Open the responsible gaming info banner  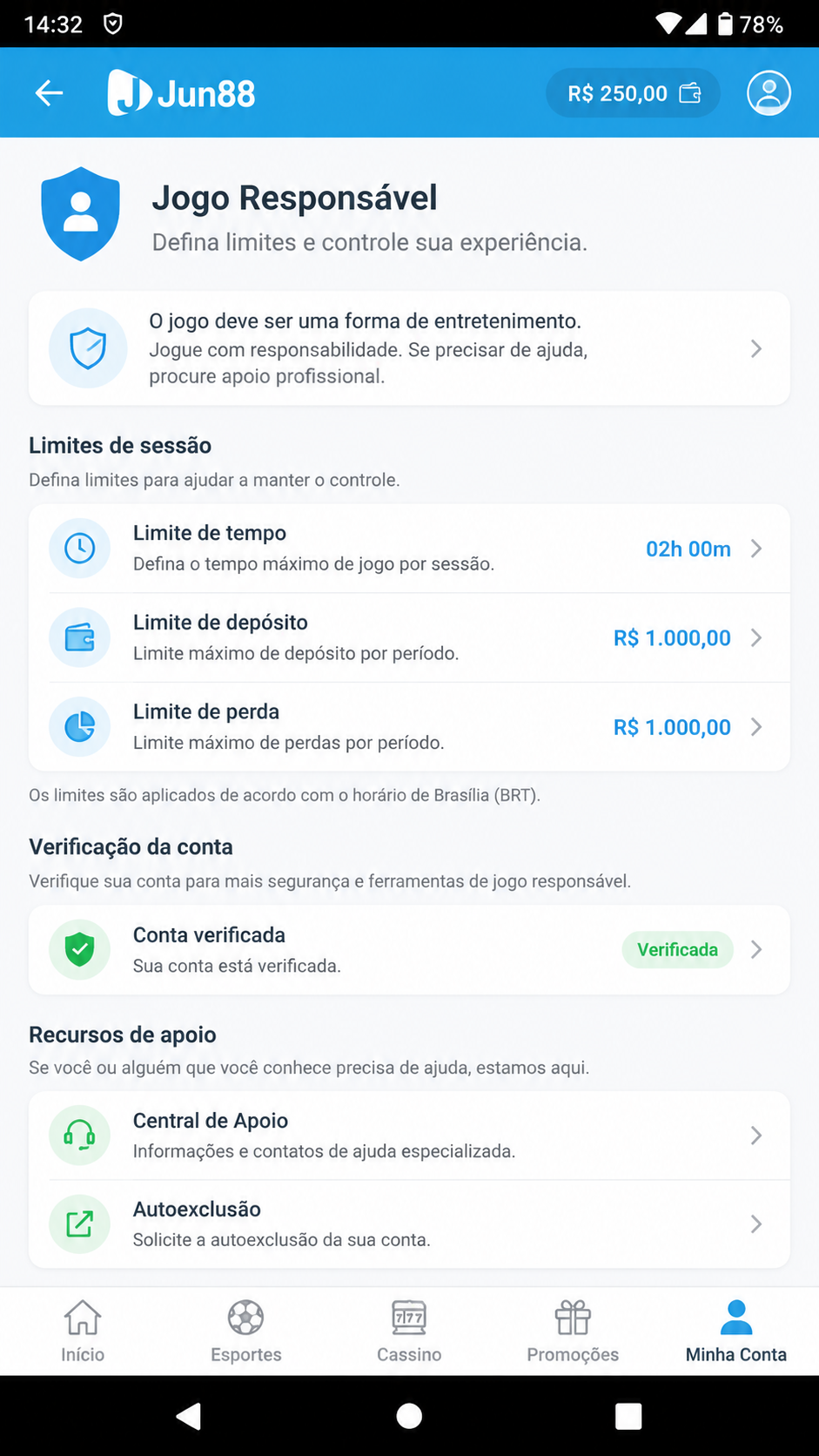click(x=409, y=348)
